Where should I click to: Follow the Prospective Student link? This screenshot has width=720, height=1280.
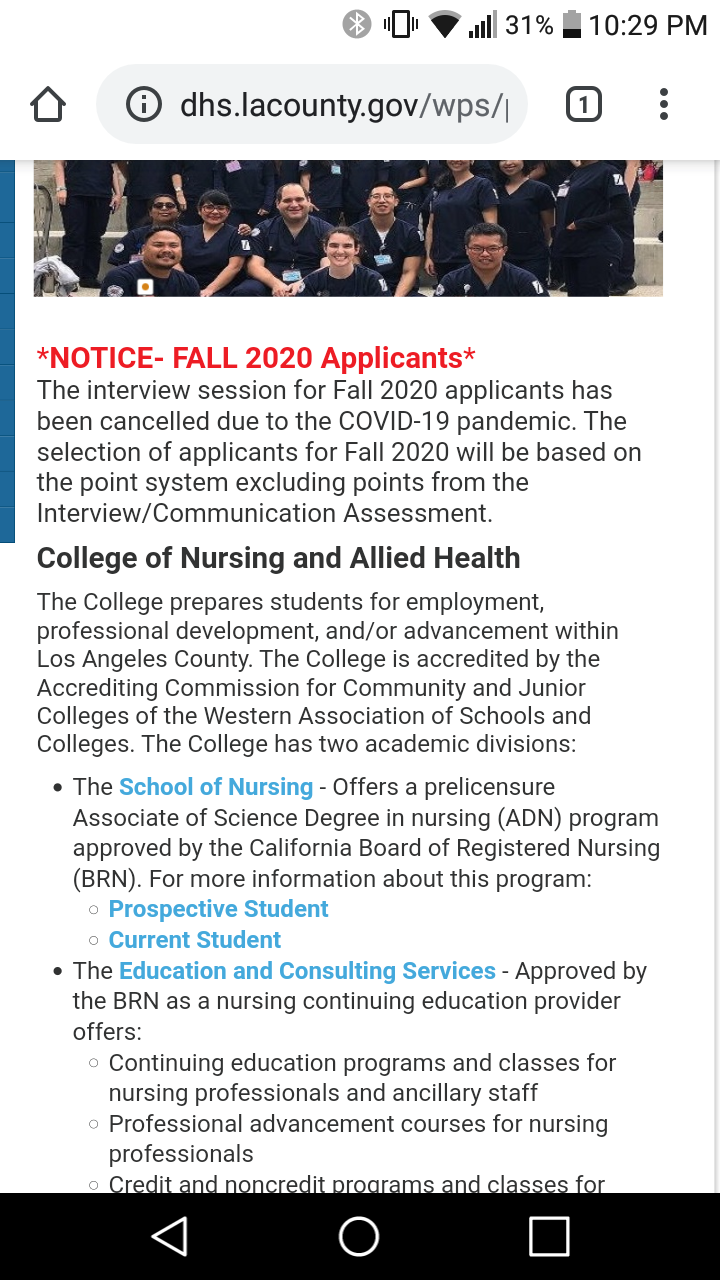point(218,909)
